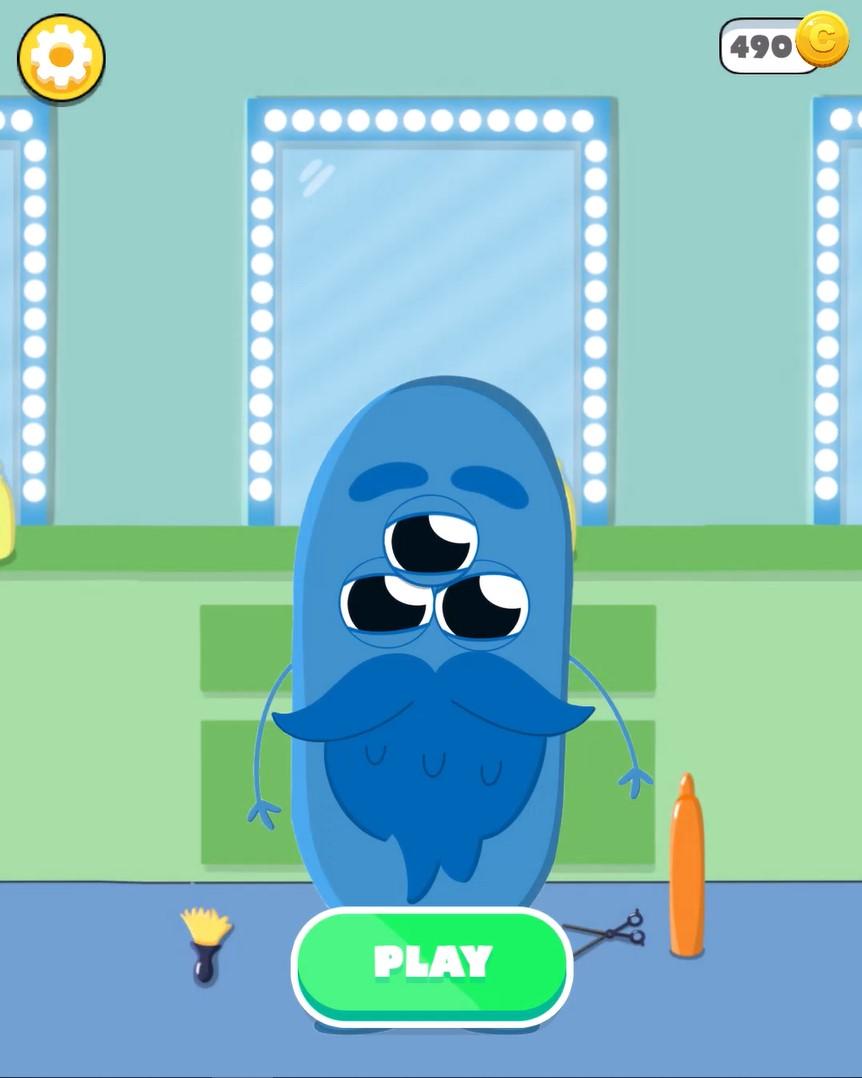The width and height of the screenshot is (862, 1078).
Task: Tap the green PLAY button
Action: coord(432,966)
